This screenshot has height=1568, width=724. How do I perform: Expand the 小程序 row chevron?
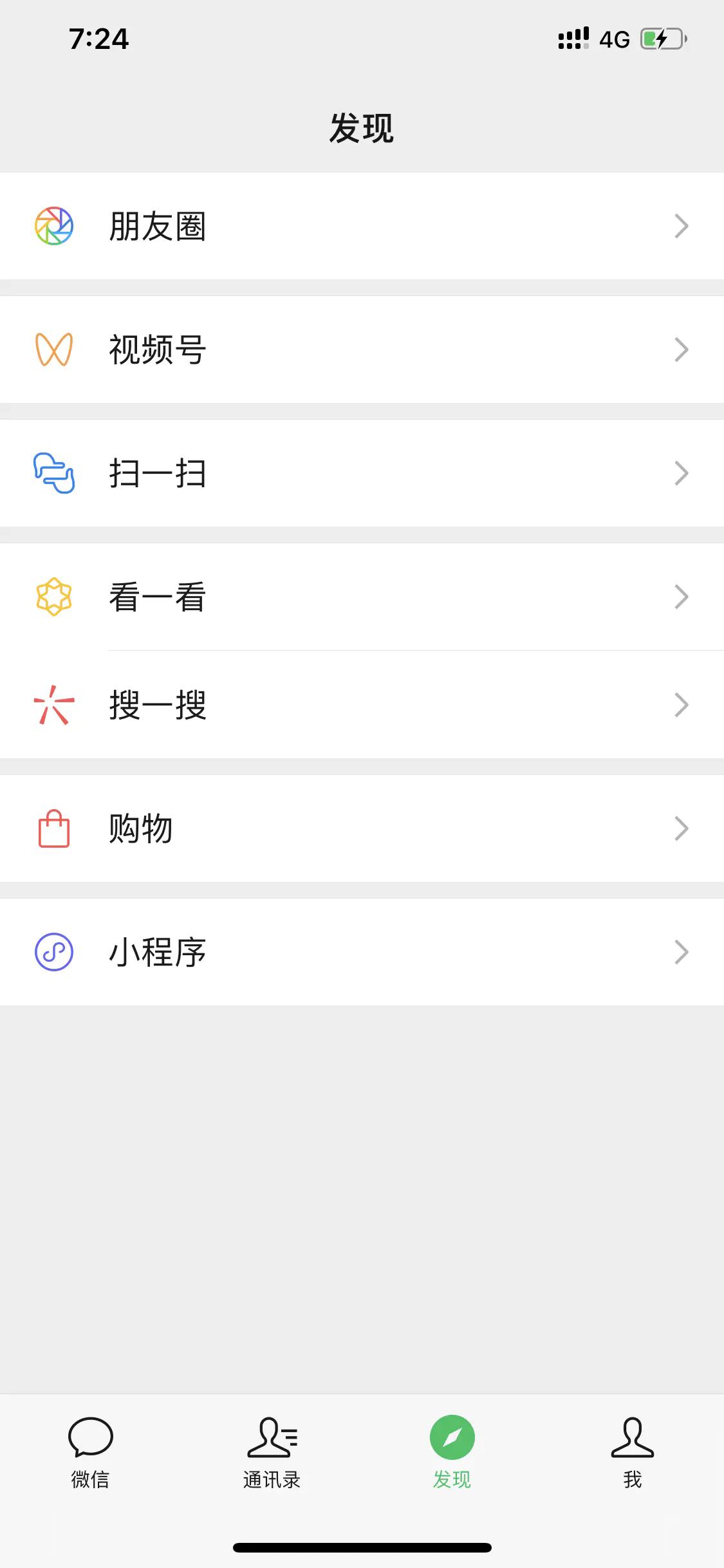(682, 953)
